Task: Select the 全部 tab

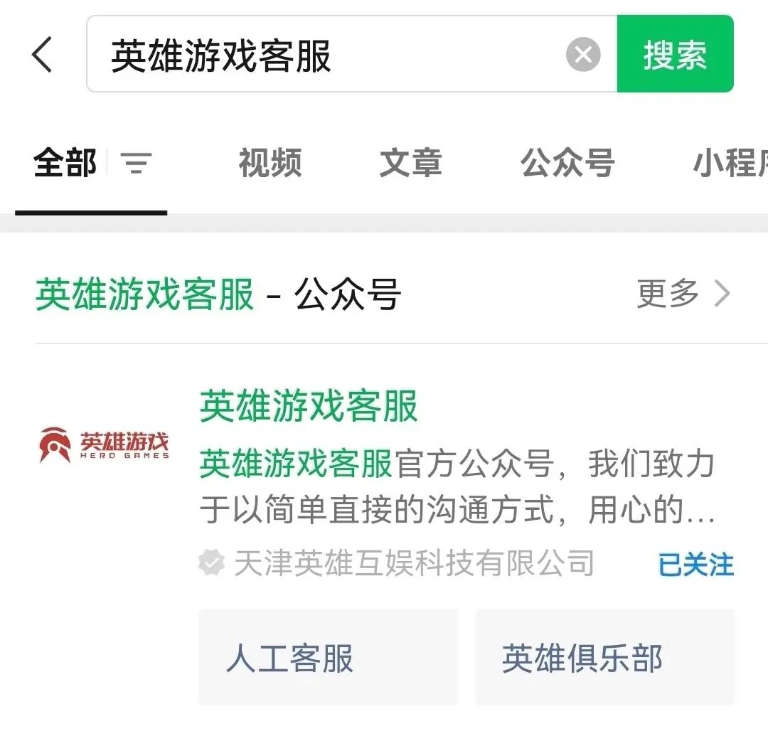Action: (x=65, y=163)
